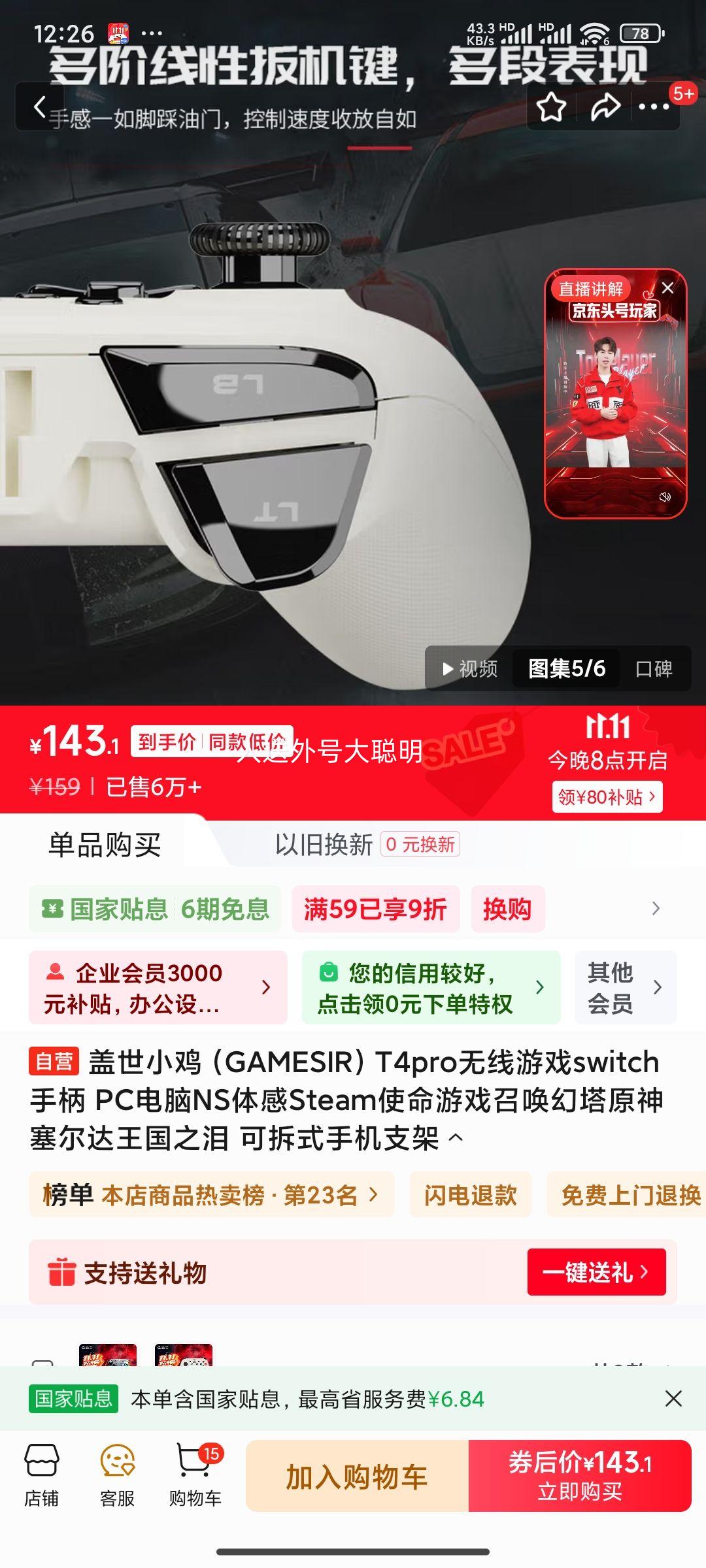Open the 国家贴息 6期免息 promotion
706x1568 pixels.
156,909
